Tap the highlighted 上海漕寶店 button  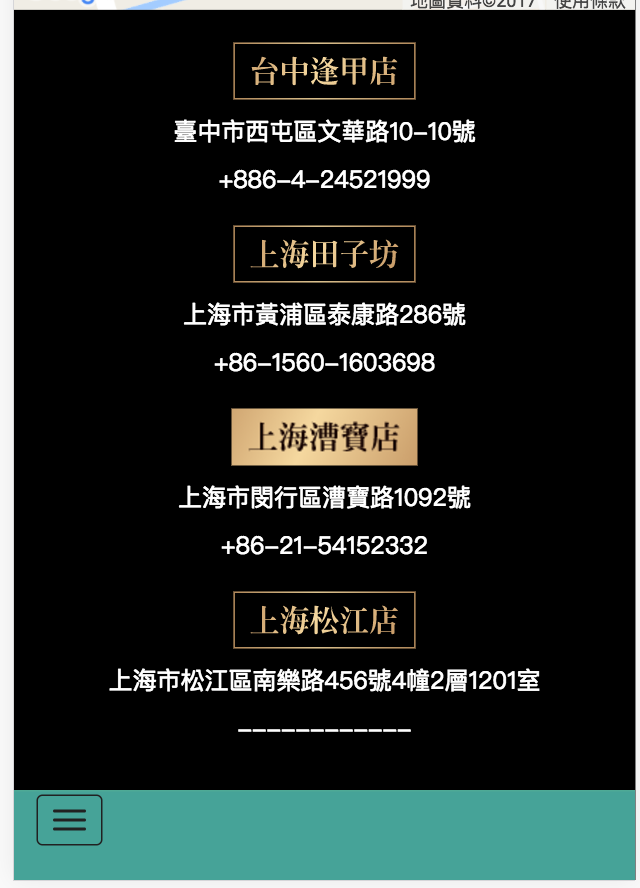[324, 437]
